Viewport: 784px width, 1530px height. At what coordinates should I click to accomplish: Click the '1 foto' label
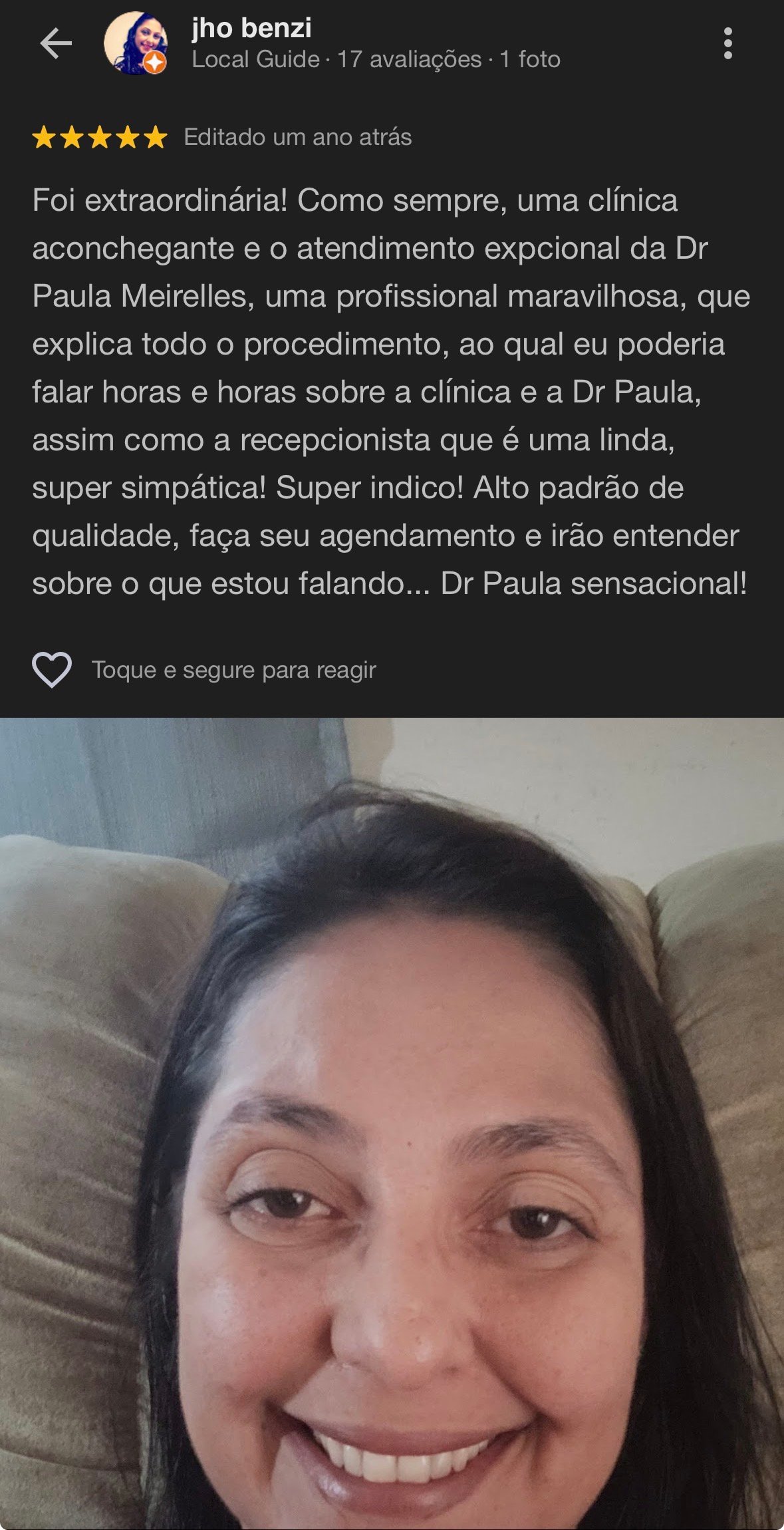[x=529, y=61]
